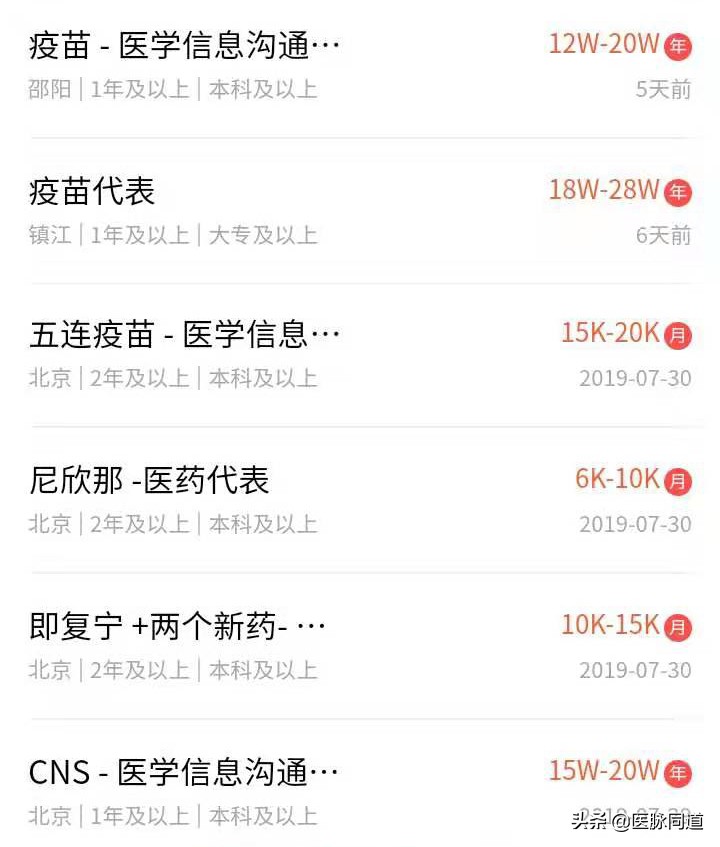Click the 年 badge next to 12W-20W salary

pos(678,45)
